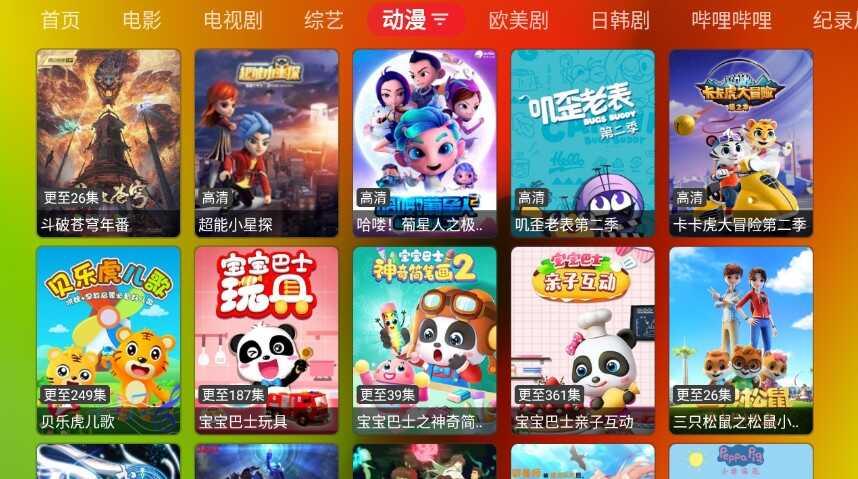The image size is (858, 479).
Task: Open 超能小星探 card
Action: pos(266,142)
